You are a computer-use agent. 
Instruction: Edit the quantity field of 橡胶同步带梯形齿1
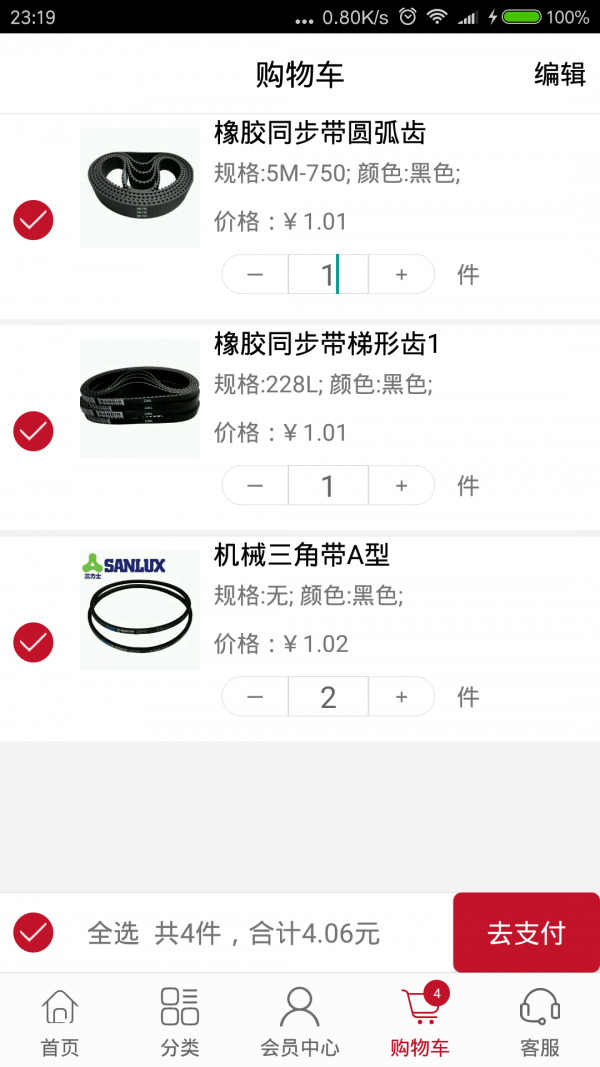(x=328, y=485)
